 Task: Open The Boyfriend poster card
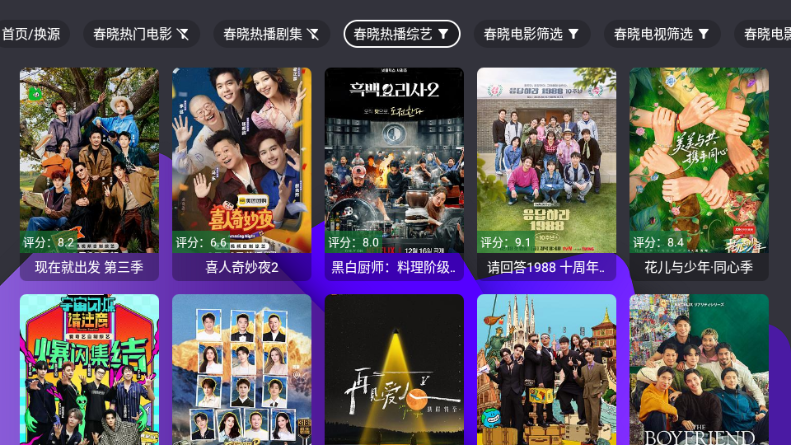point(698,370)
